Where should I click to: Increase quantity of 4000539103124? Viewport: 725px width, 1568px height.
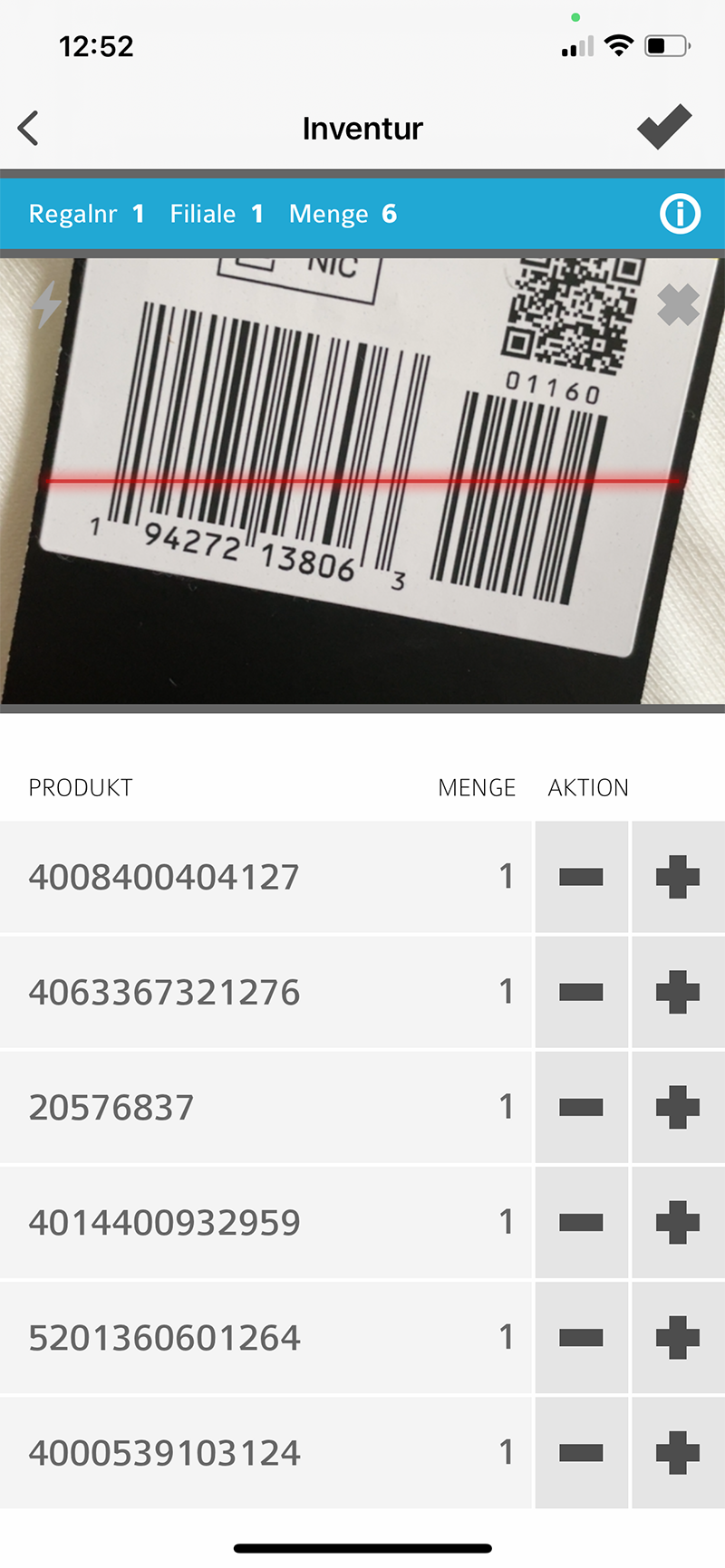[678, 1453]
